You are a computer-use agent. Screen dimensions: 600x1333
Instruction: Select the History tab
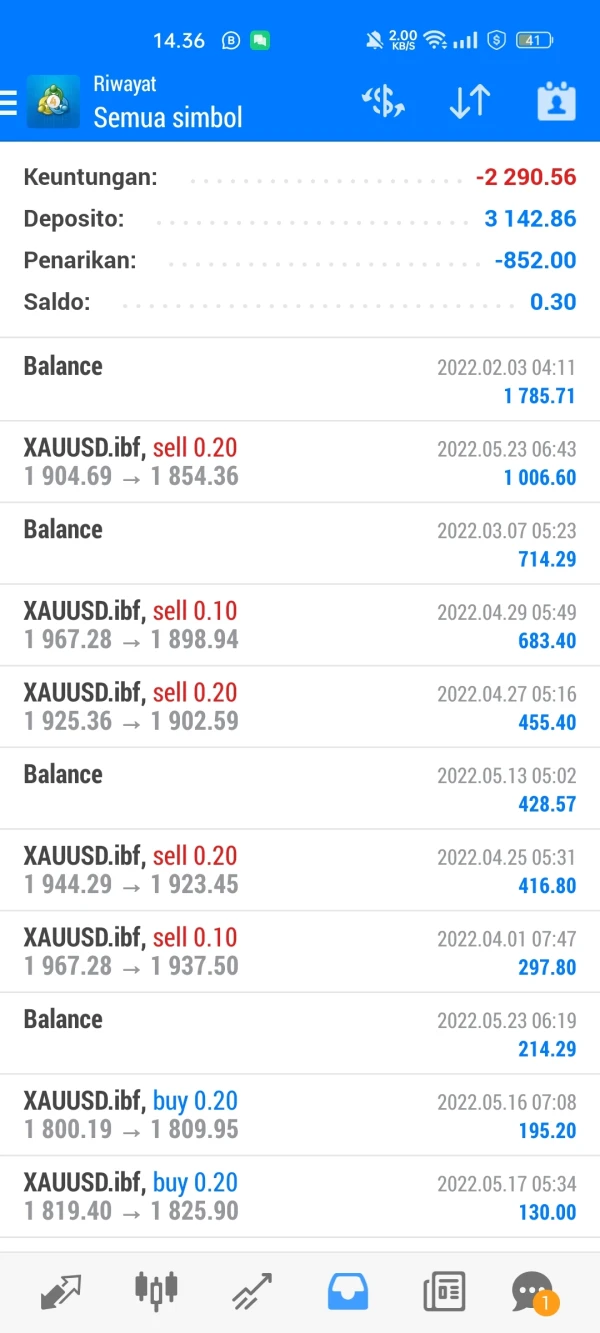coord(348,1291)
